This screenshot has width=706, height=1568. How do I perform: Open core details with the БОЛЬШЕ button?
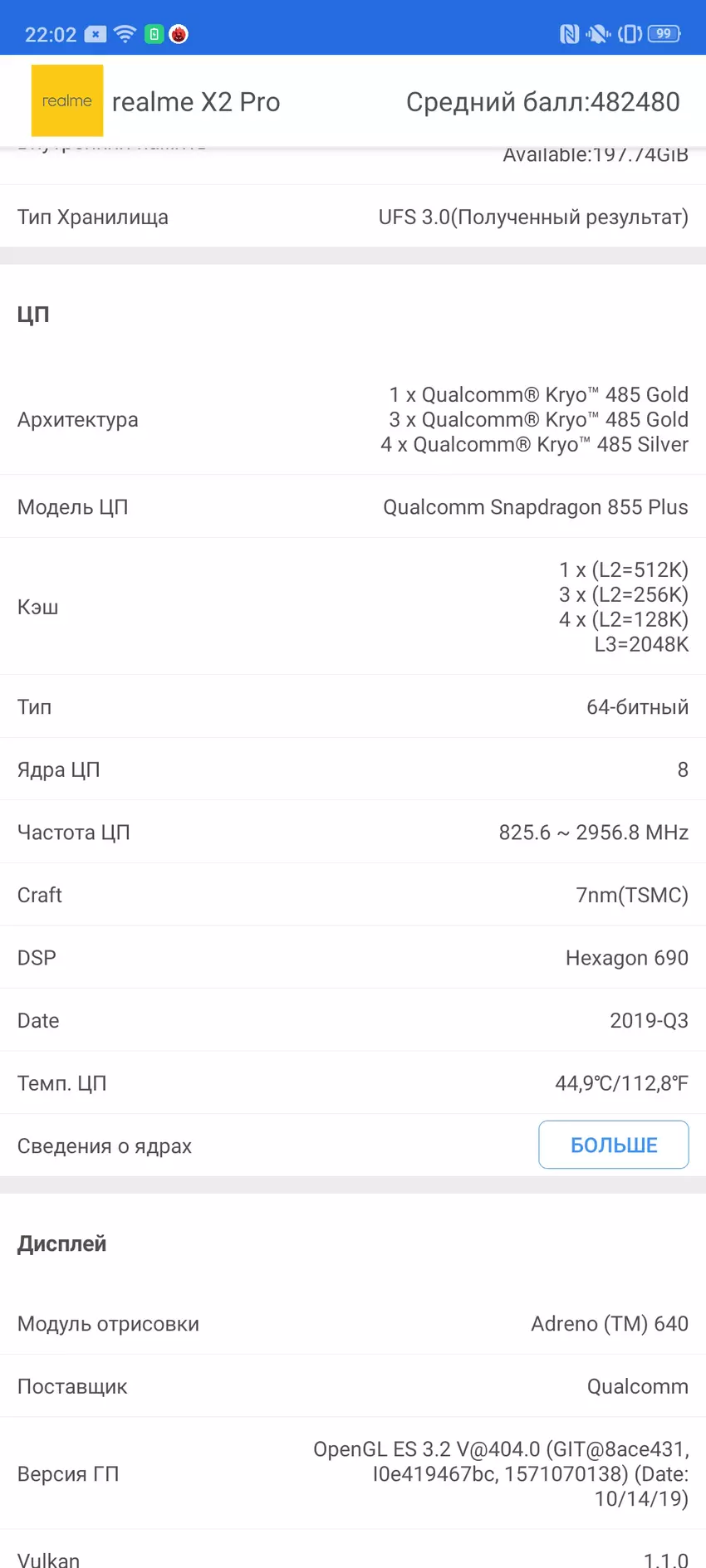(613, 1145)
